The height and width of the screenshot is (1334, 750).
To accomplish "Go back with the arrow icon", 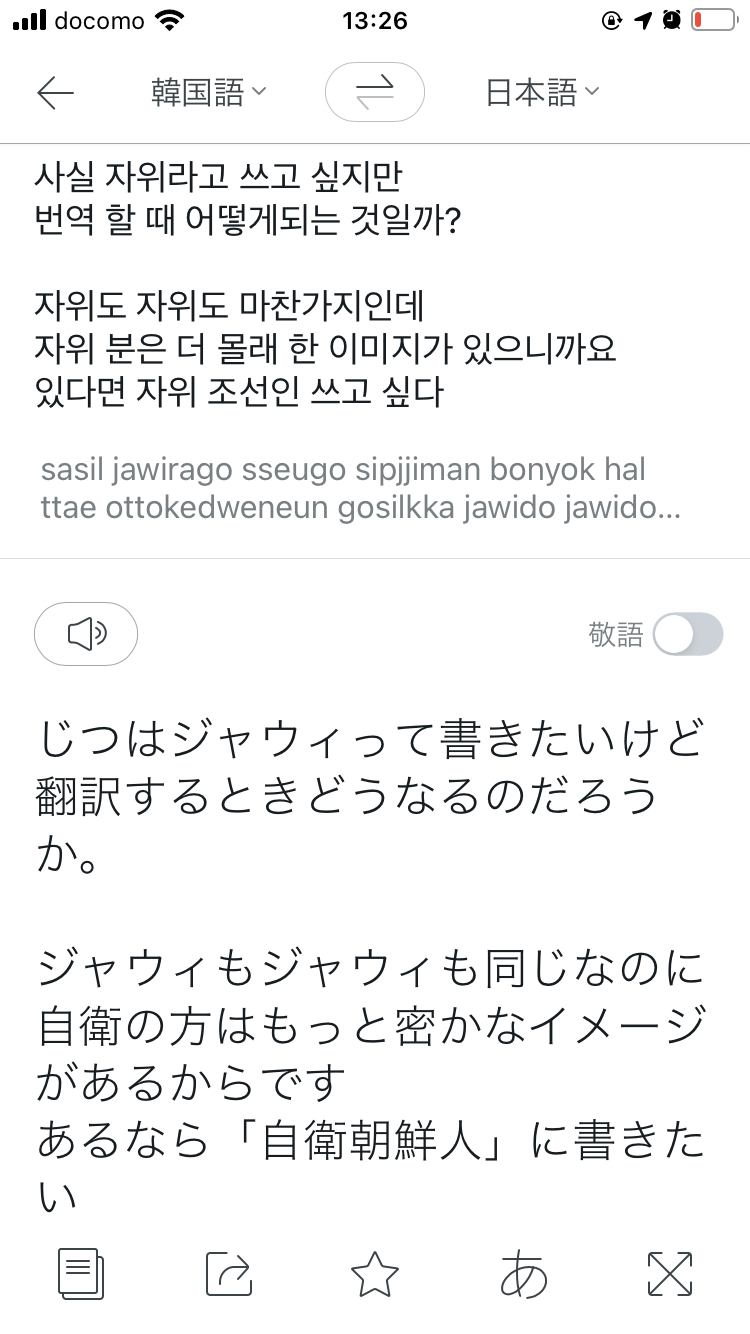I will click(x=55, y=93).
